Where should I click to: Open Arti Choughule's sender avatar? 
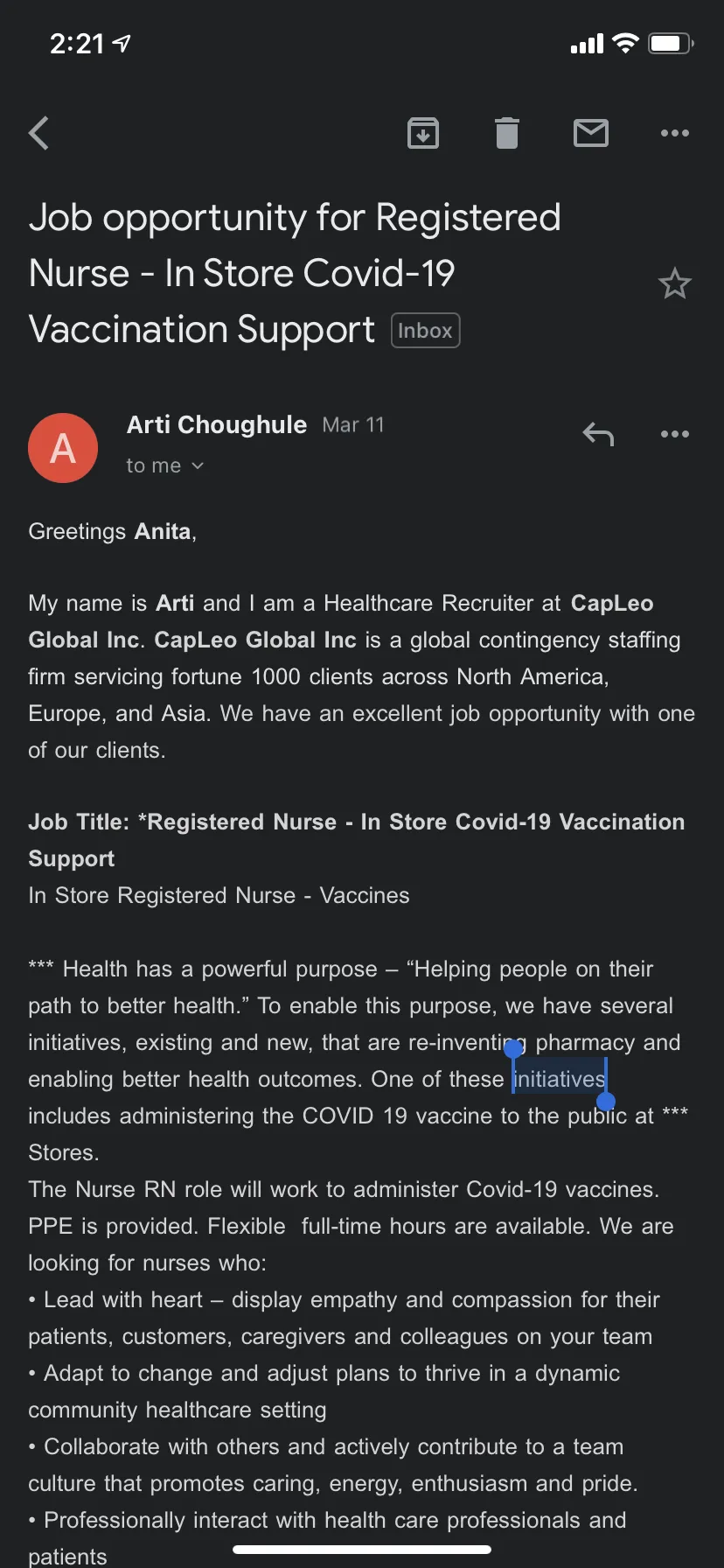[x=63, y=448]
